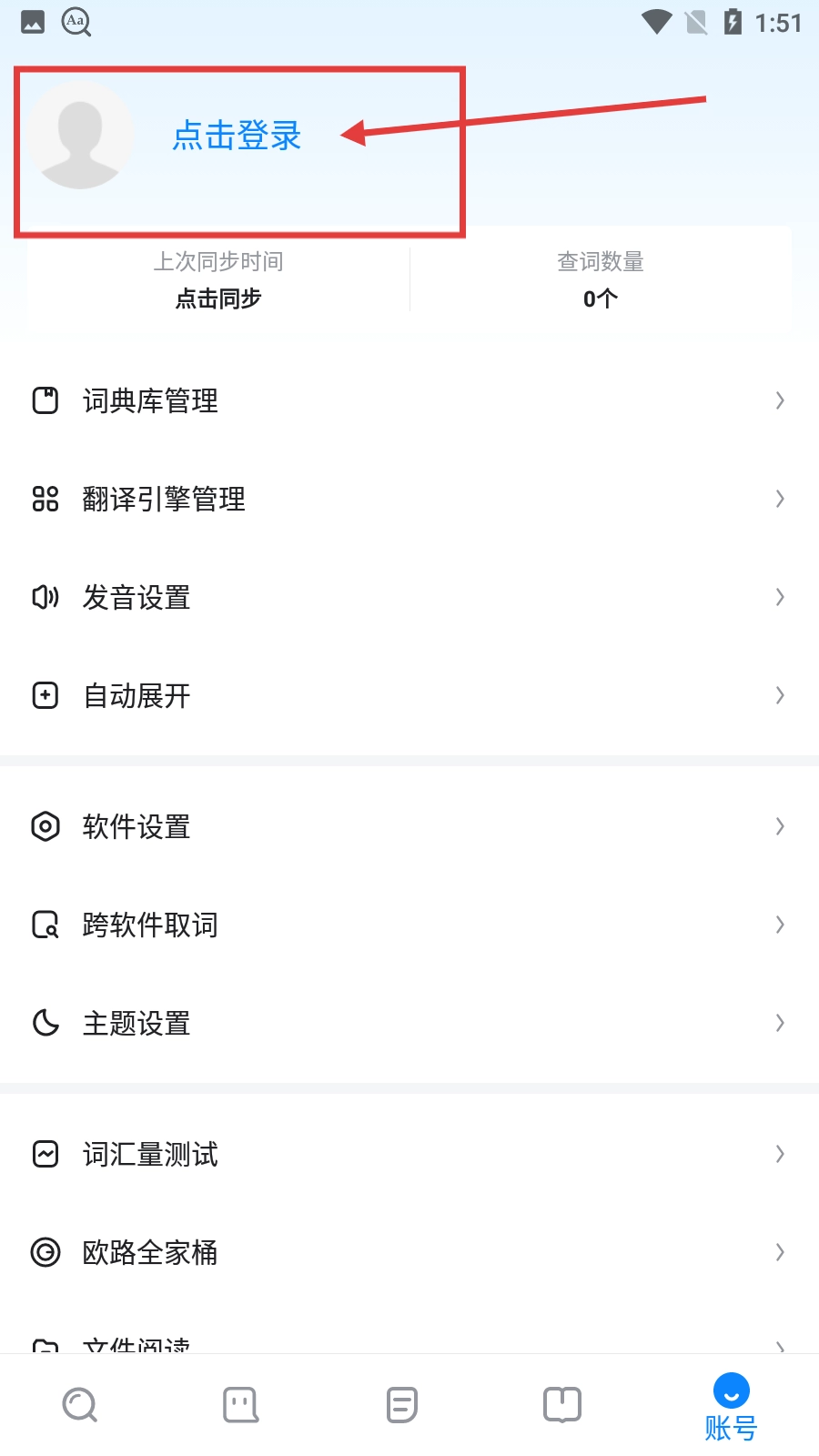The image size is (819, 1456).
Task: Open 词典库管理 settings row
Action: [409, 400]
